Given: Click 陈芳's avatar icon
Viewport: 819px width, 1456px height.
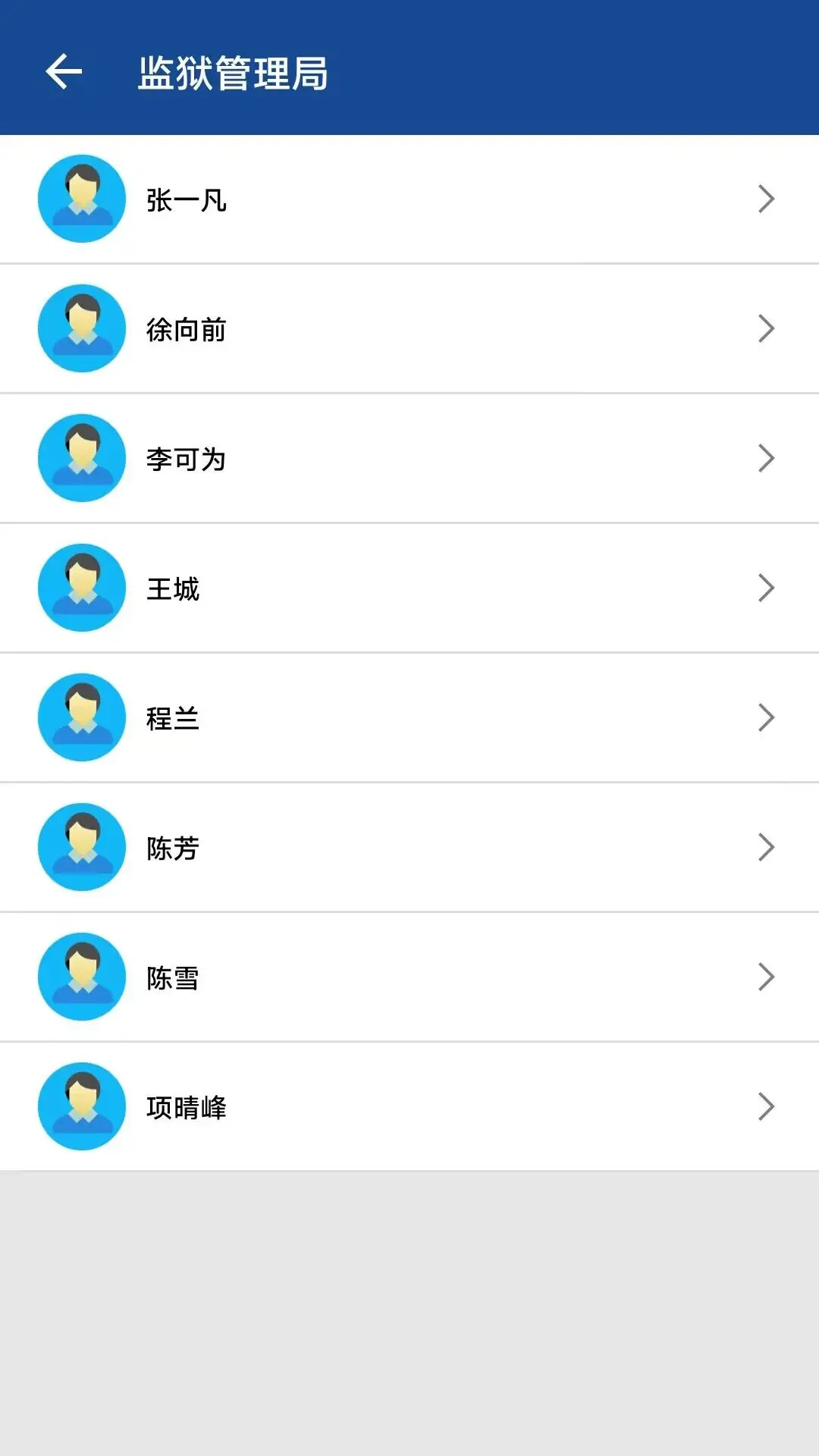Looking at the screenshot, I should tap(82, 847).
